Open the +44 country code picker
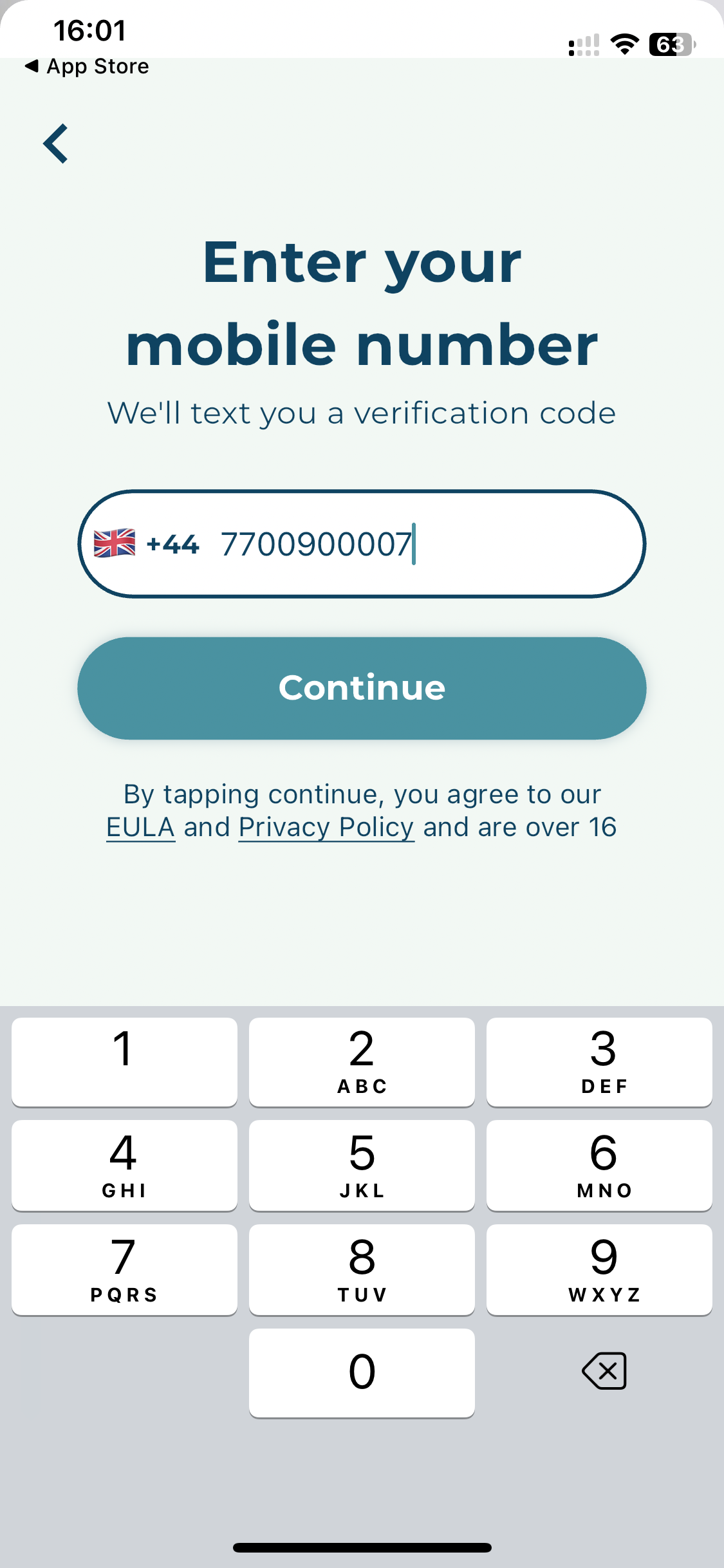This screenshot has width=724, height=1568. (x=147, y=544)
